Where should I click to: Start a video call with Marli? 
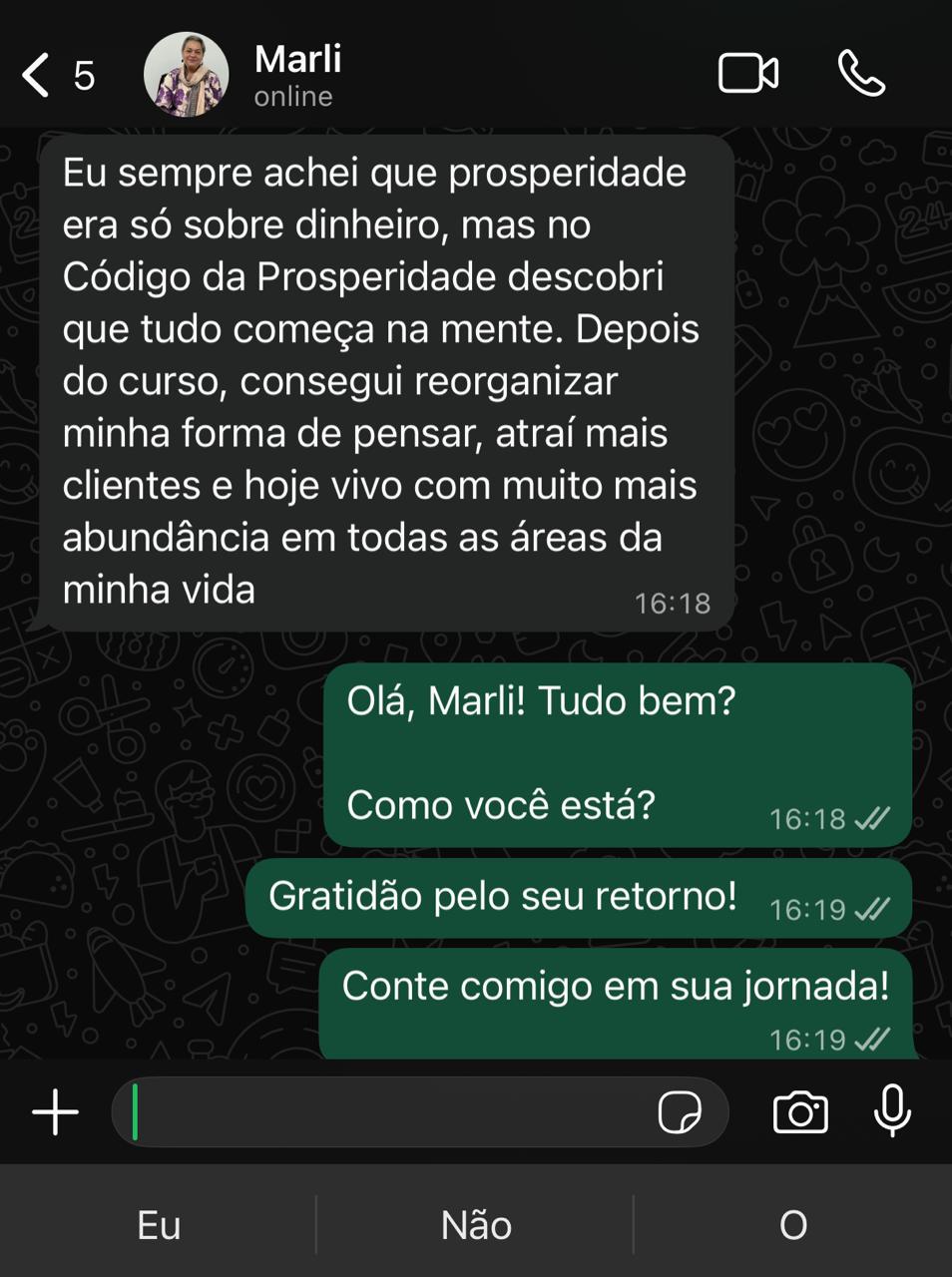[748, 74]
